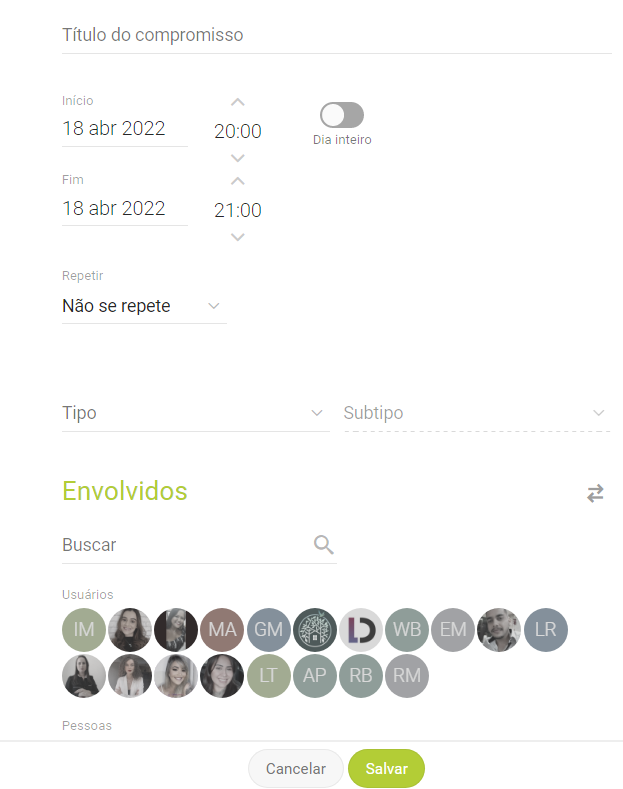Enable the Dia inteiro switch
The height and width of the screenshot is (789, 623).
[341, 114]
